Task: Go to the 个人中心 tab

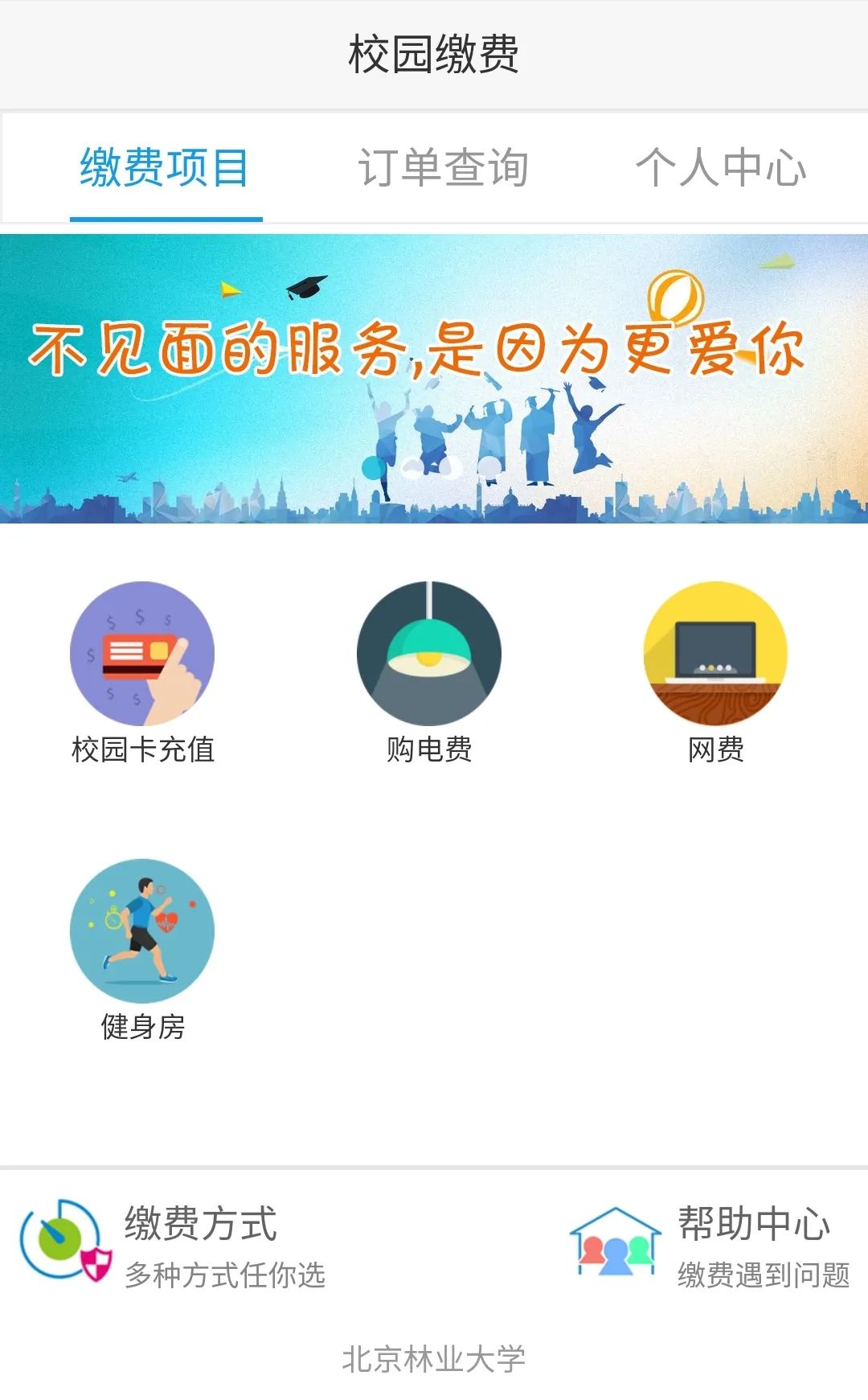Action: coord(721,168)
